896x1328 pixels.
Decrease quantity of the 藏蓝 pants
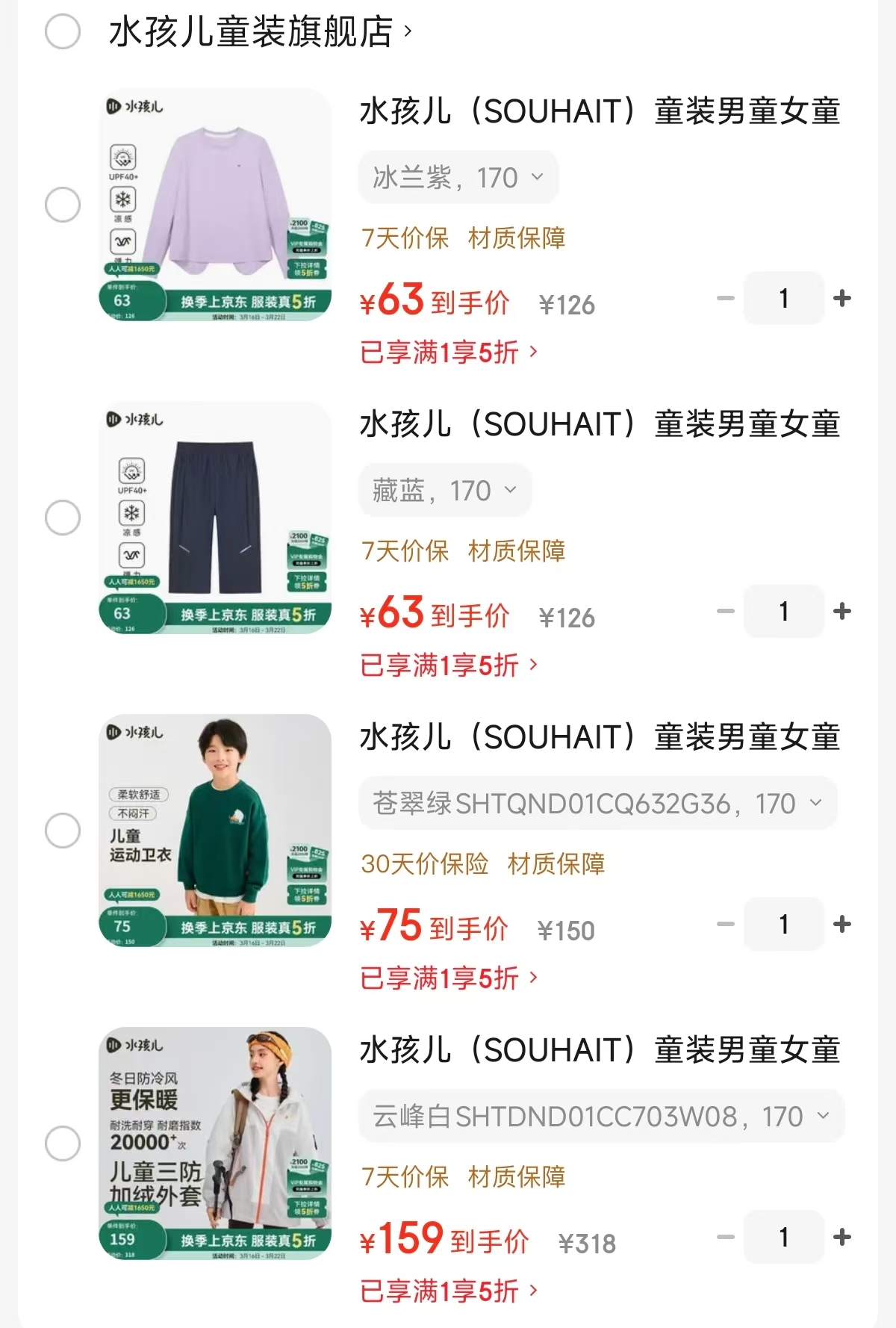pyautogui.click(x=725, y=612)
